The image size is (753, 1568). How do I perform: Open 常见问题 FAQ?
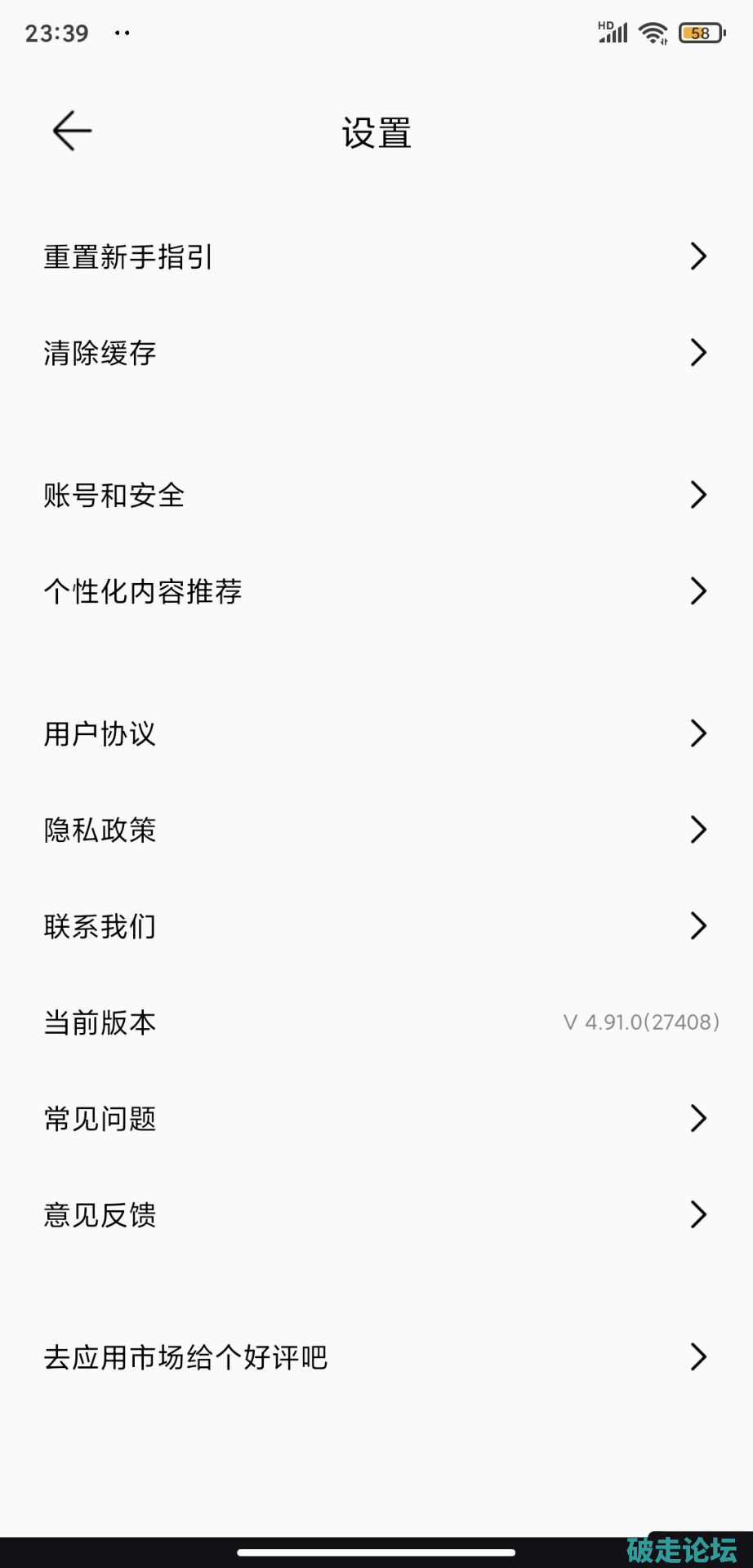point(376,1119)
